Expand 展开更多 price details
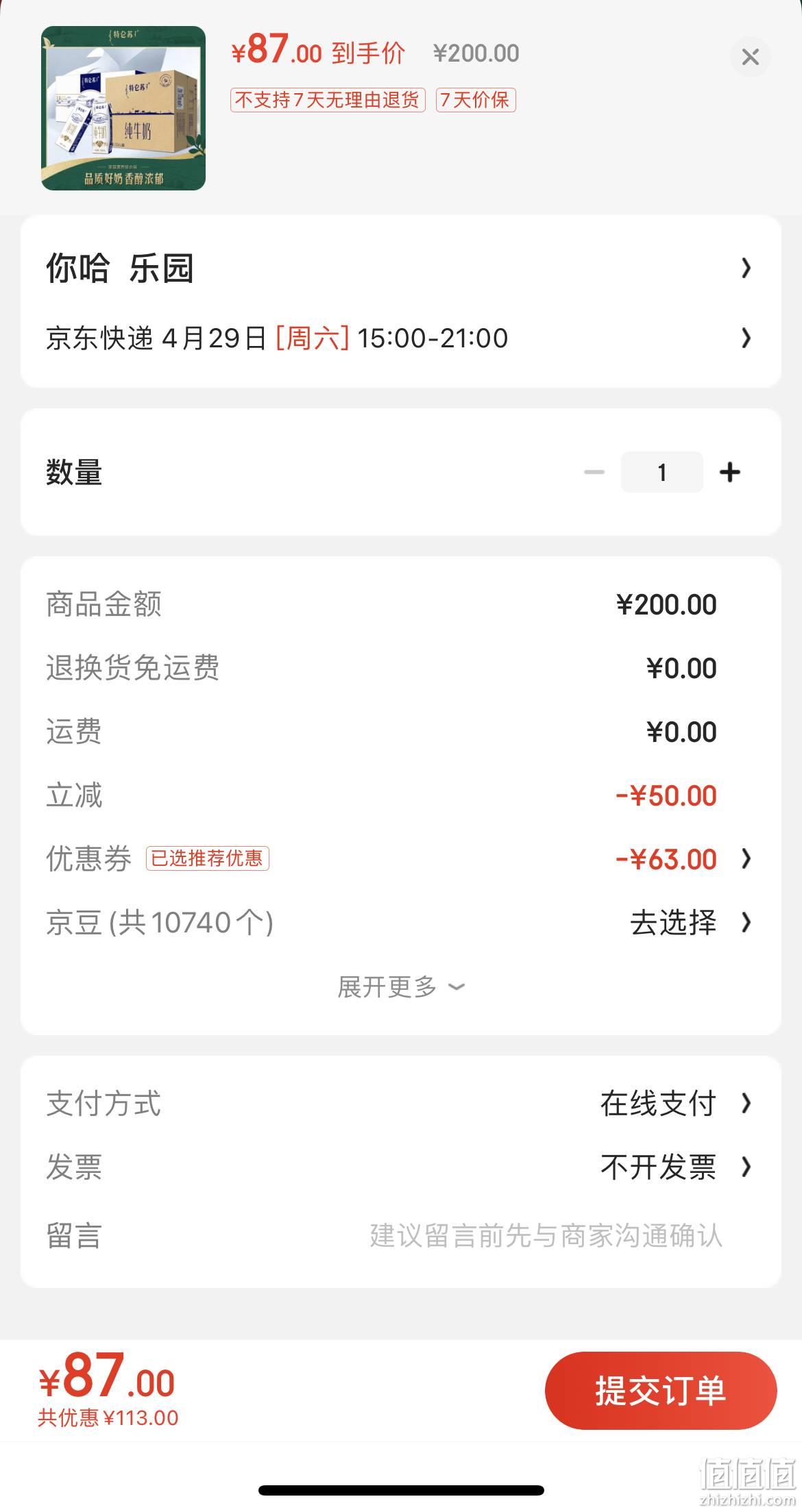This screenshot has width=802, height=1512. click(x=401, y=987)
